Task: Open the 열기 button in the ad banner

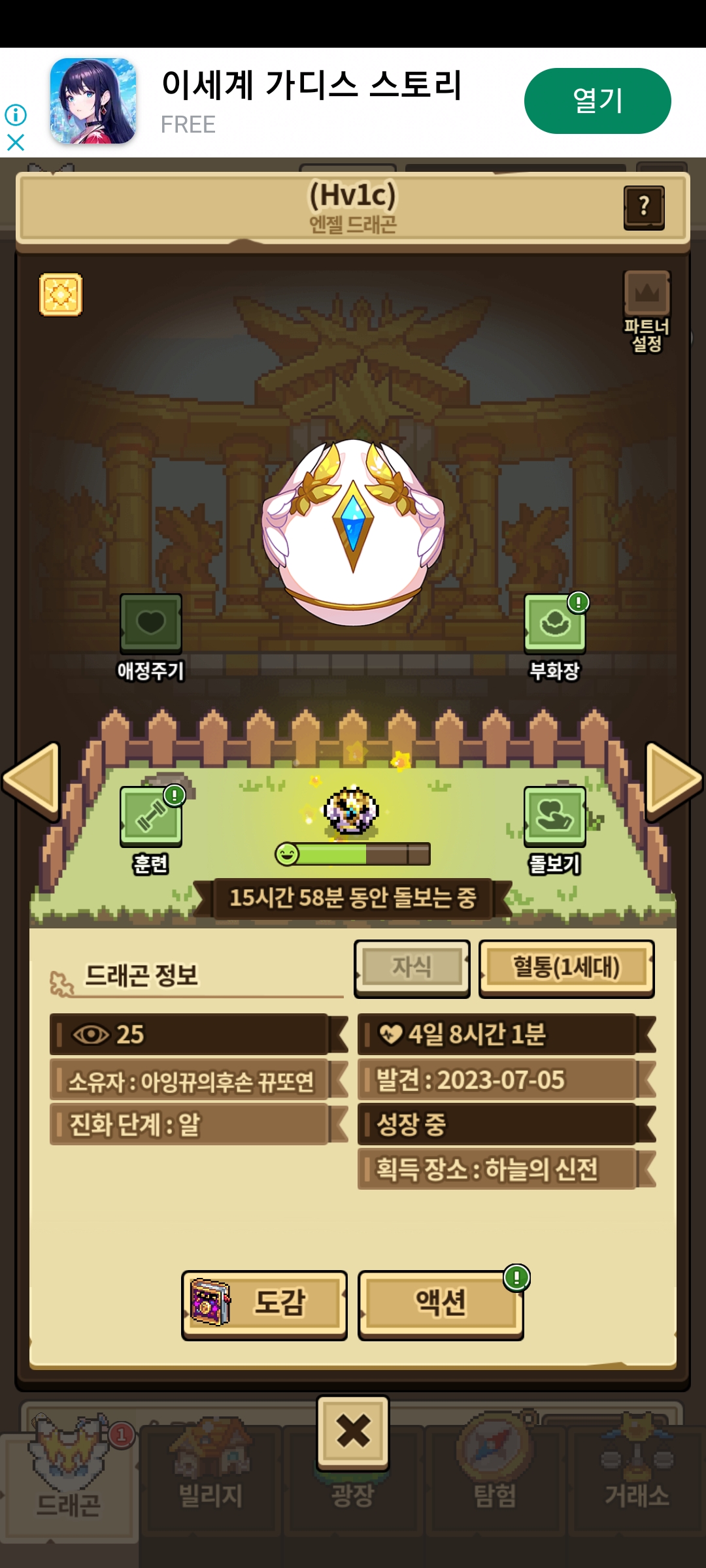Action: pyautogui.click(x=597, y=101)
